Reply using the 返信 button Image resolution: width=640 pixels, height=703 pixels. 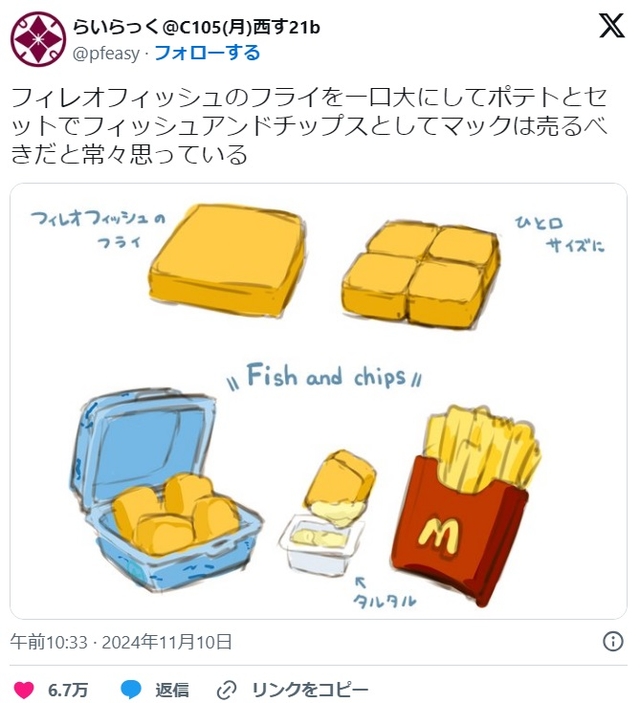(x=155, y=690)
